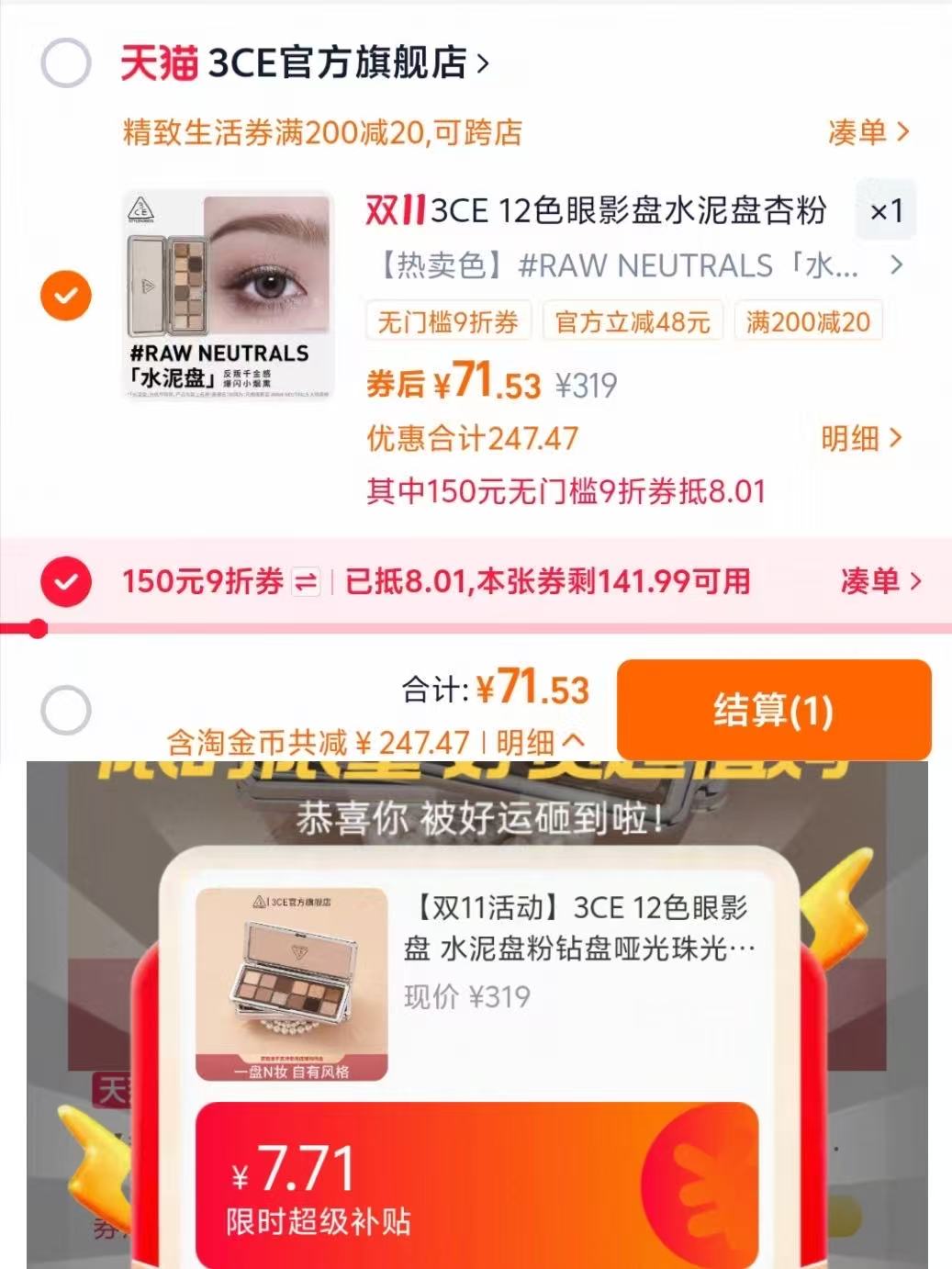Click the 双11 badge before the product title
The height and width of the screenshot is (1269, 952).
coord(395,212)
